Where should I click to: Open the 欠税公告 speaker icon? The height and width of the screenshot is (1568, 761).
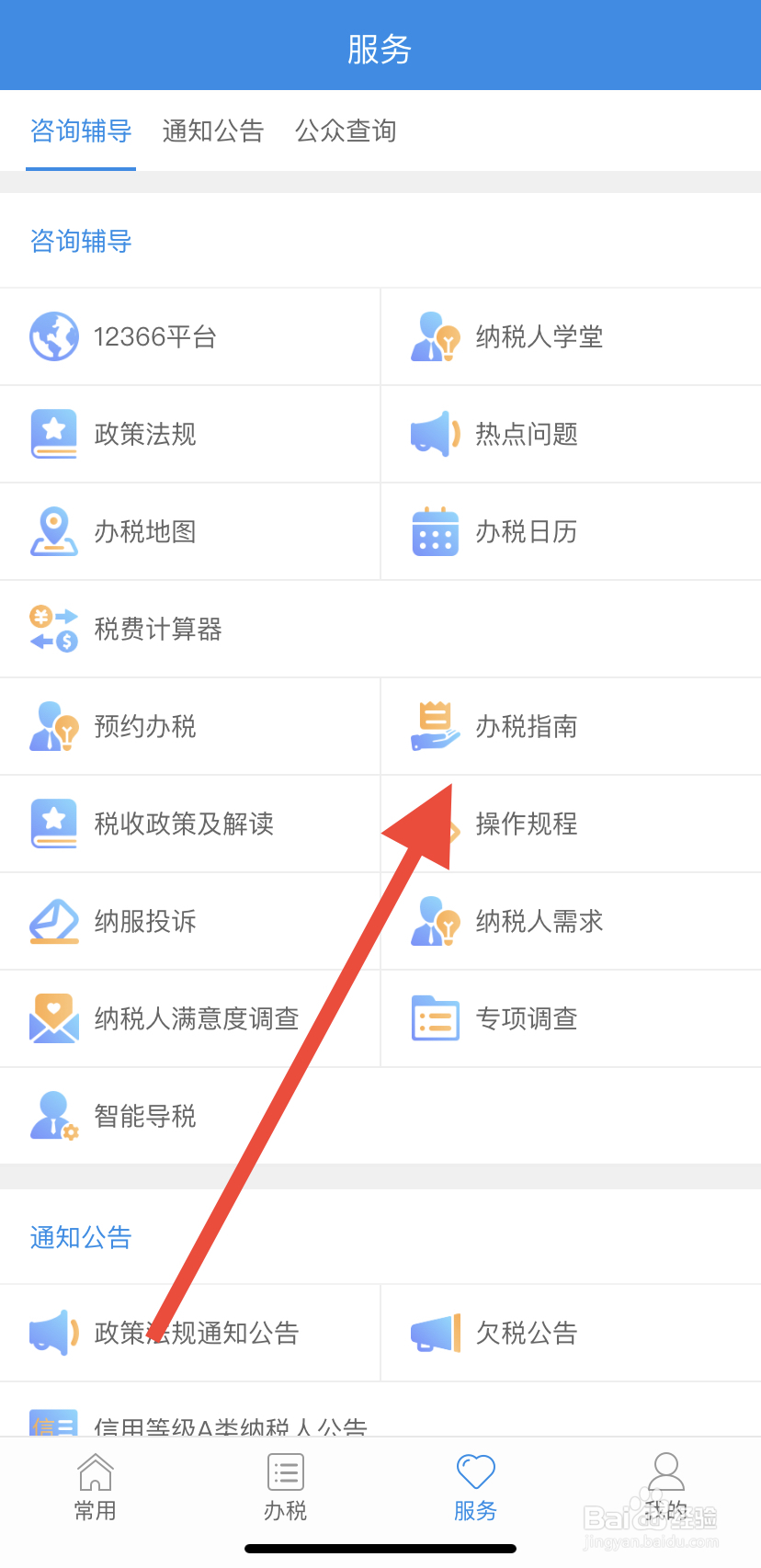[434, 1333]
